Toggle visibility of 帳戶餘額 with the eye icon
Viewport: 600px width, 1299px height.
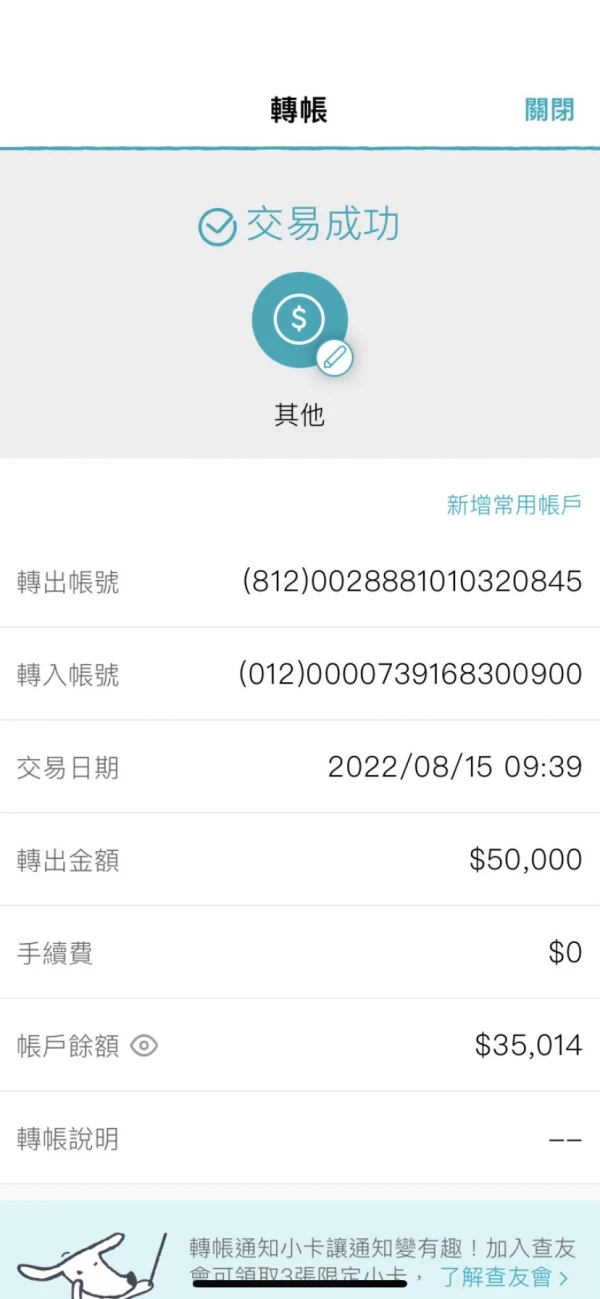click(144, 1046)
